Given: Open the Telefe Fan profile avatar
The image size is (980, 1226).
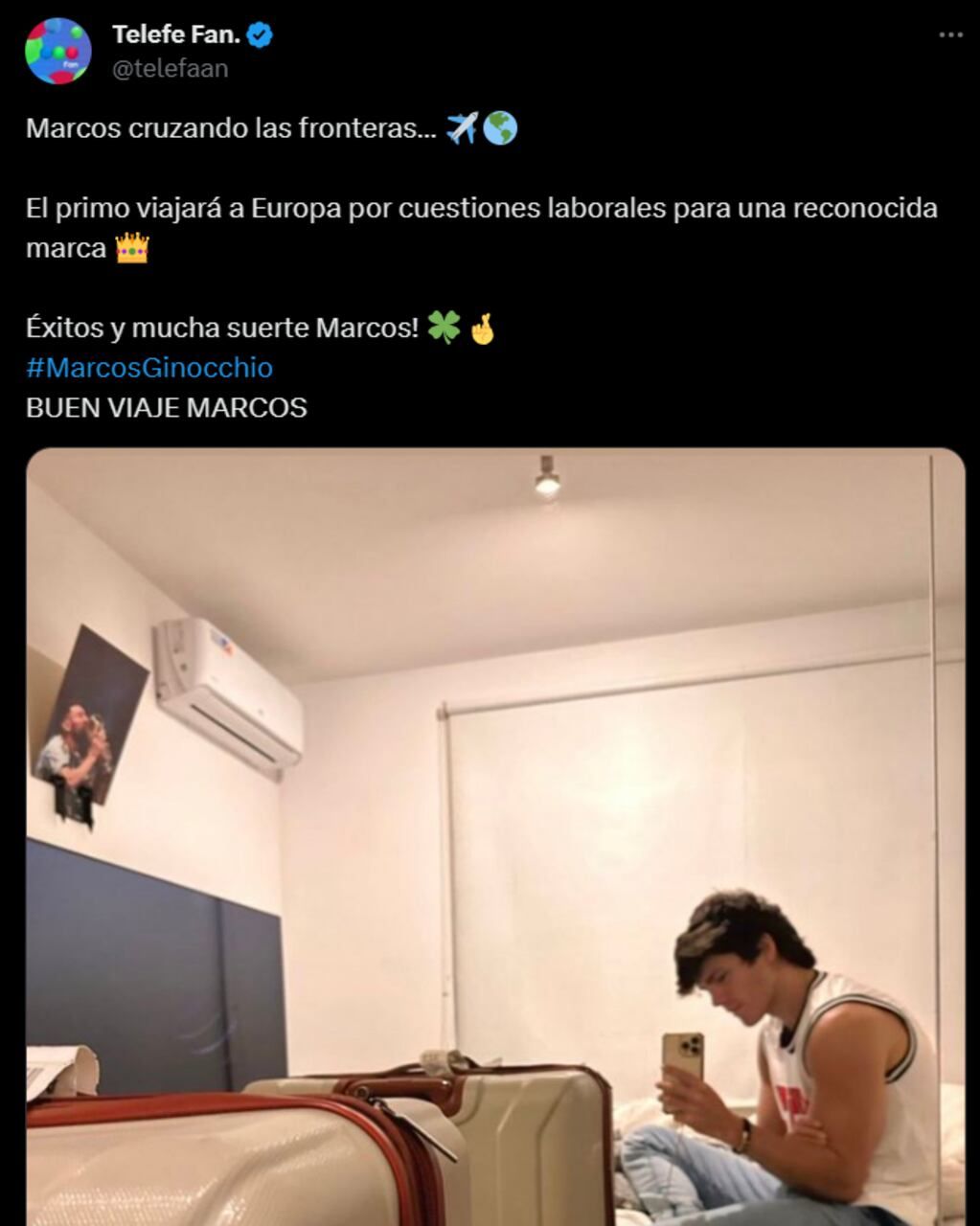Looking at the screenshot, I should click(60, 45).
